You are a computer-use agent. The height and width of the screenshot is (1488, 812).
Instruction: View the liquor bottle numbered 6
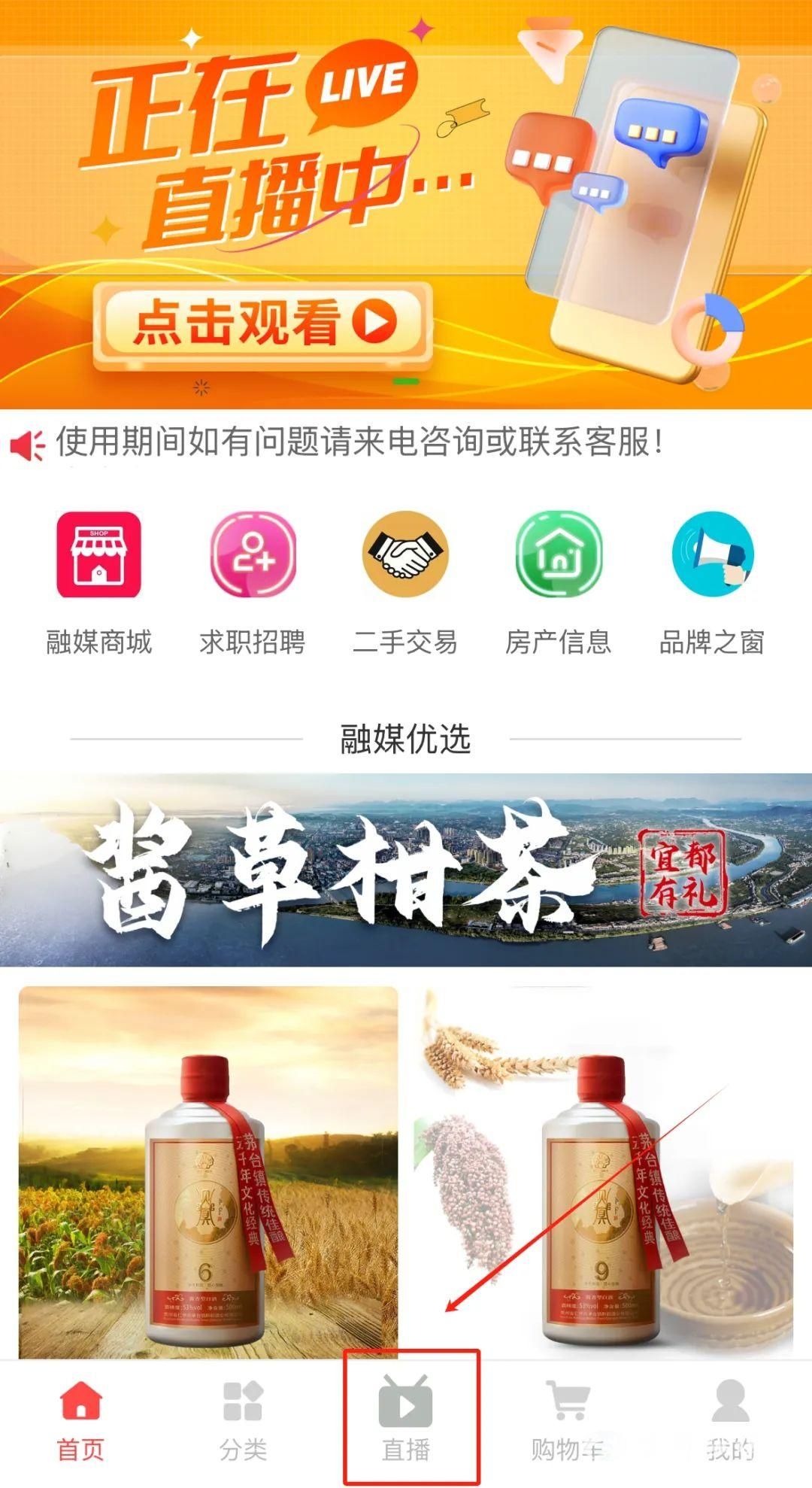click(x=208, y=1172)
